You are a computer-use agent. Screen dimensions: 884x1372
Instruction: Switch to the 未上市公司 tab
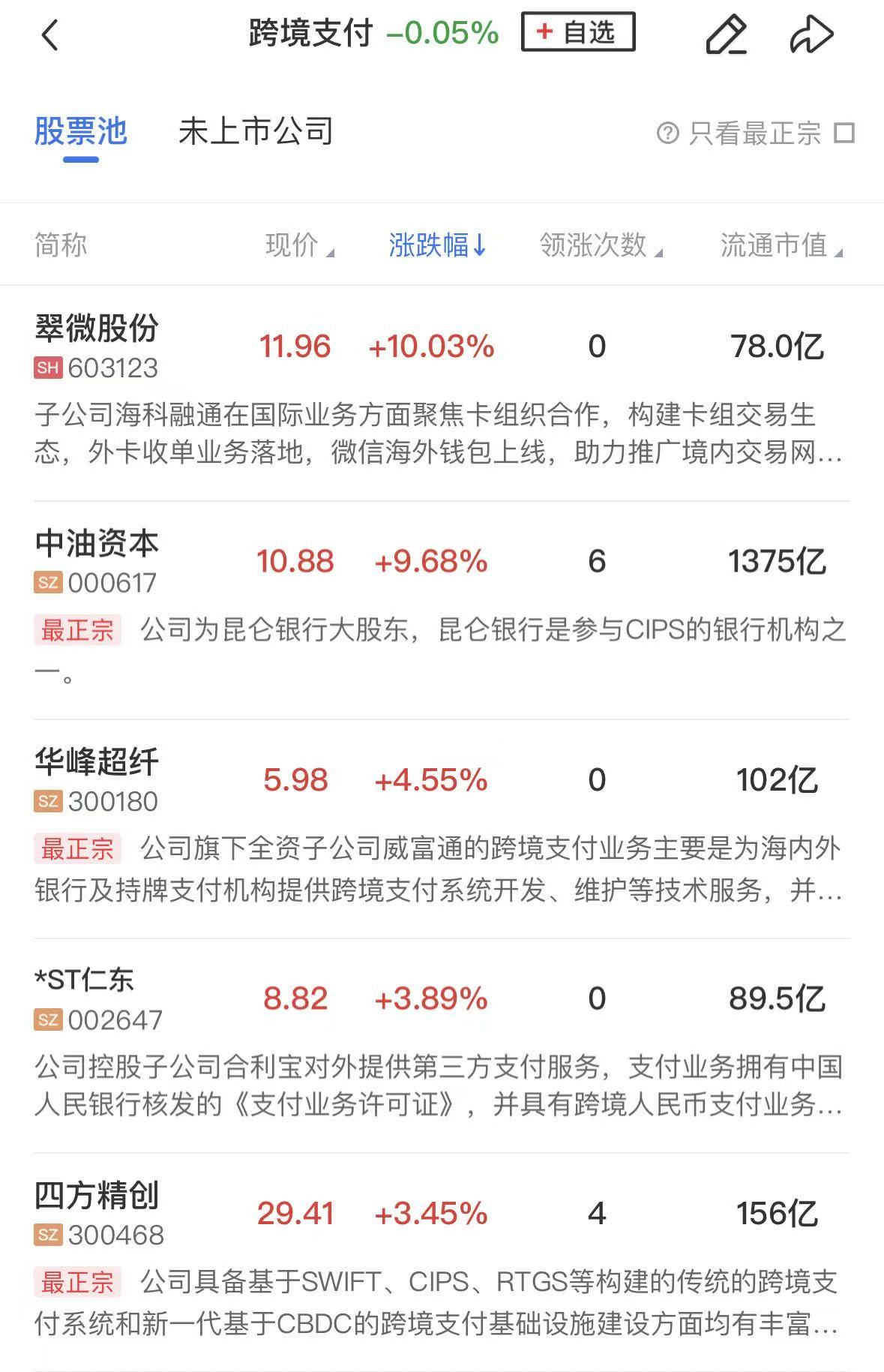[x=256, y=132]
